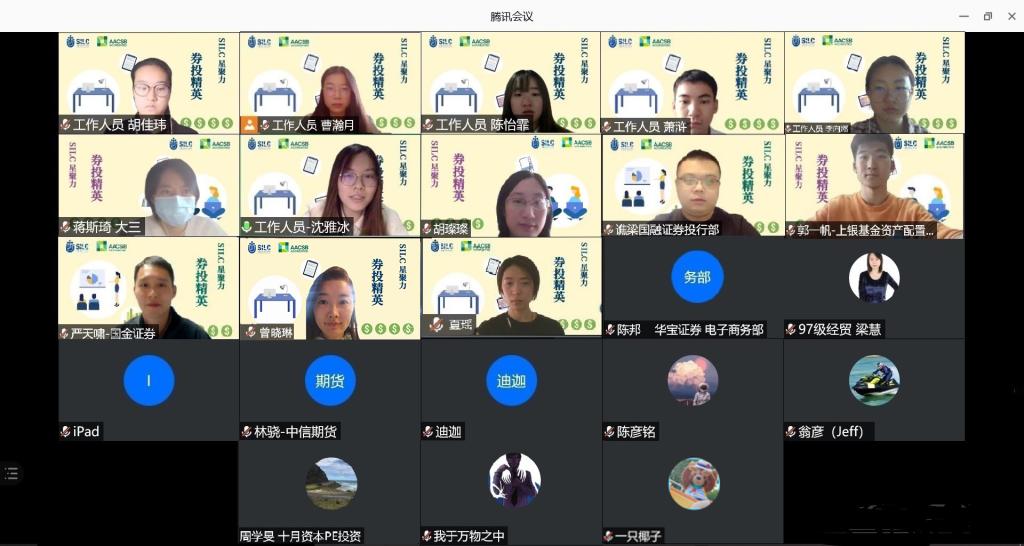1024x546 pixels.
Task: Select 陈怡霏's video tile
Action: 511,83
